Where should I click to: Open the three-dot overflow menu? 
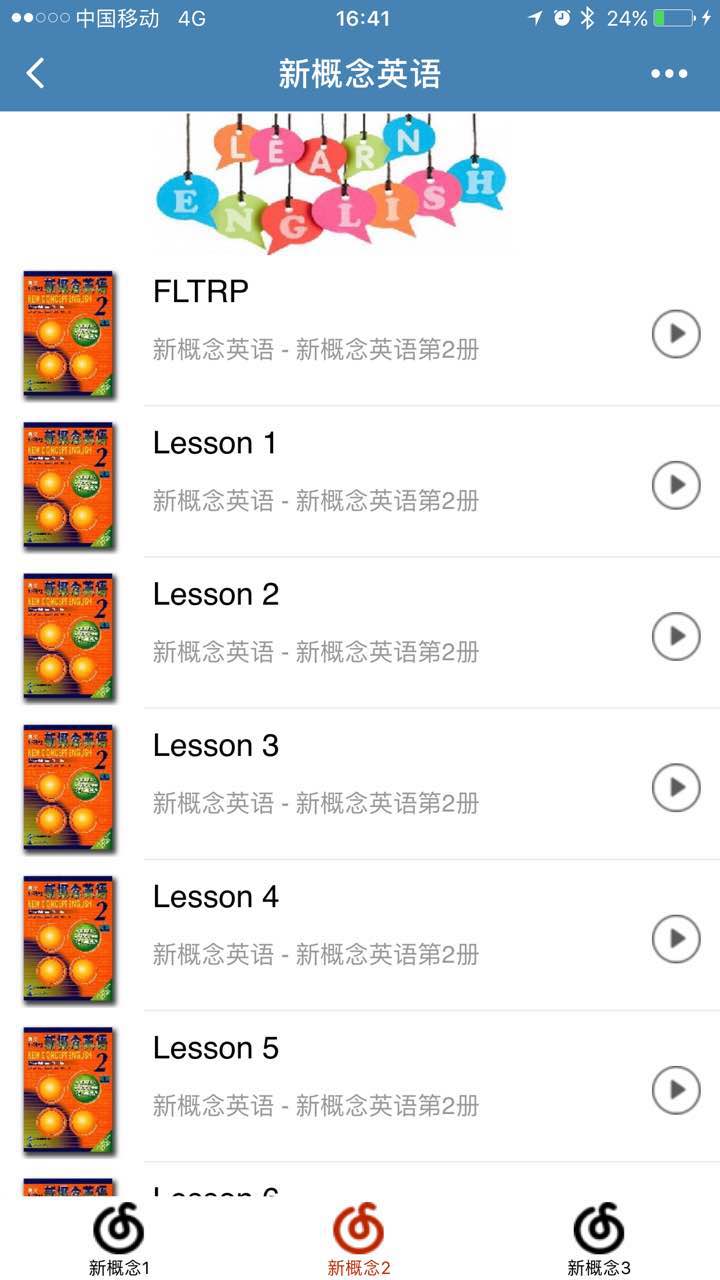click(x=669, y=73)
